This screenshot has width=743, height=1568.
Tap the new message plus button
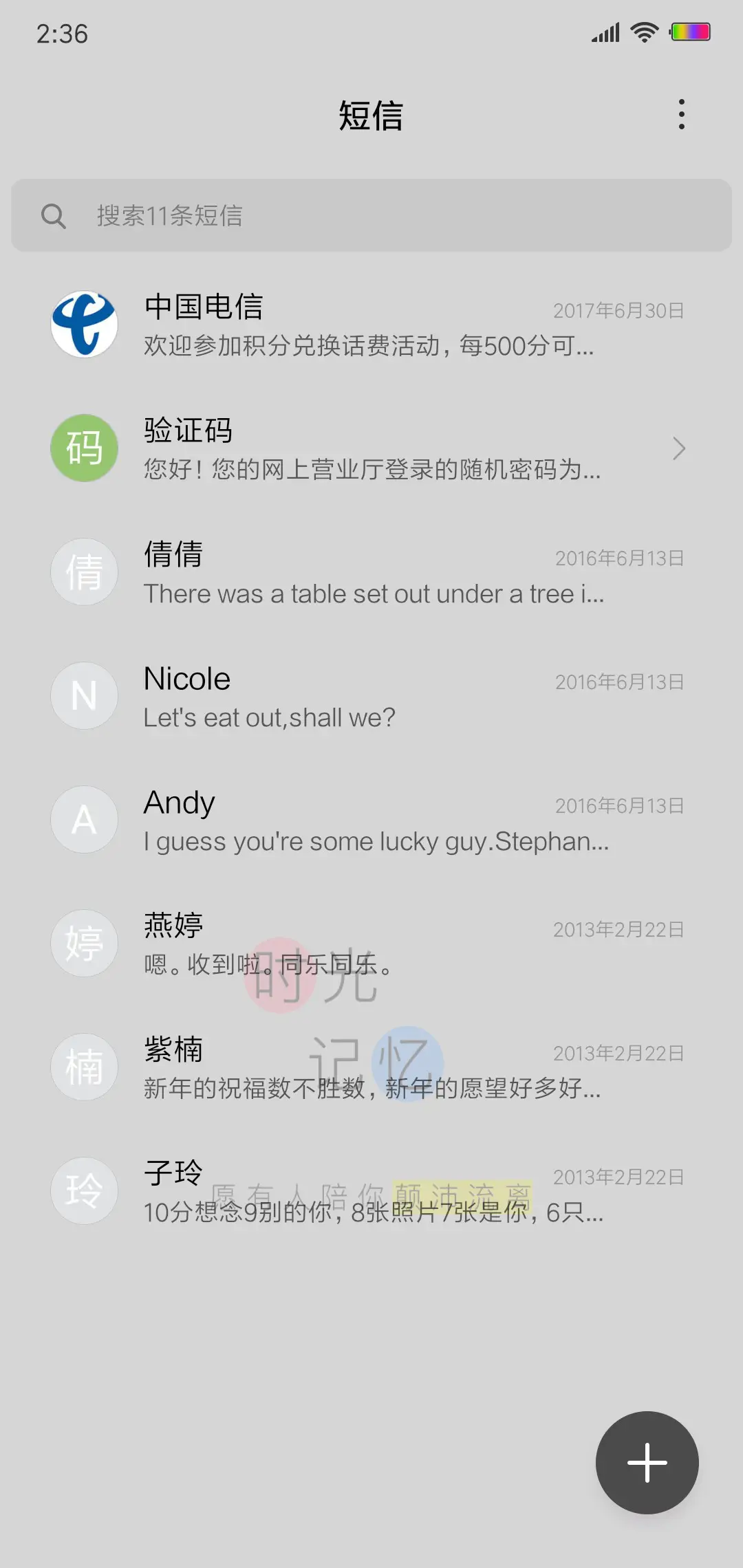coord(647,1463)
